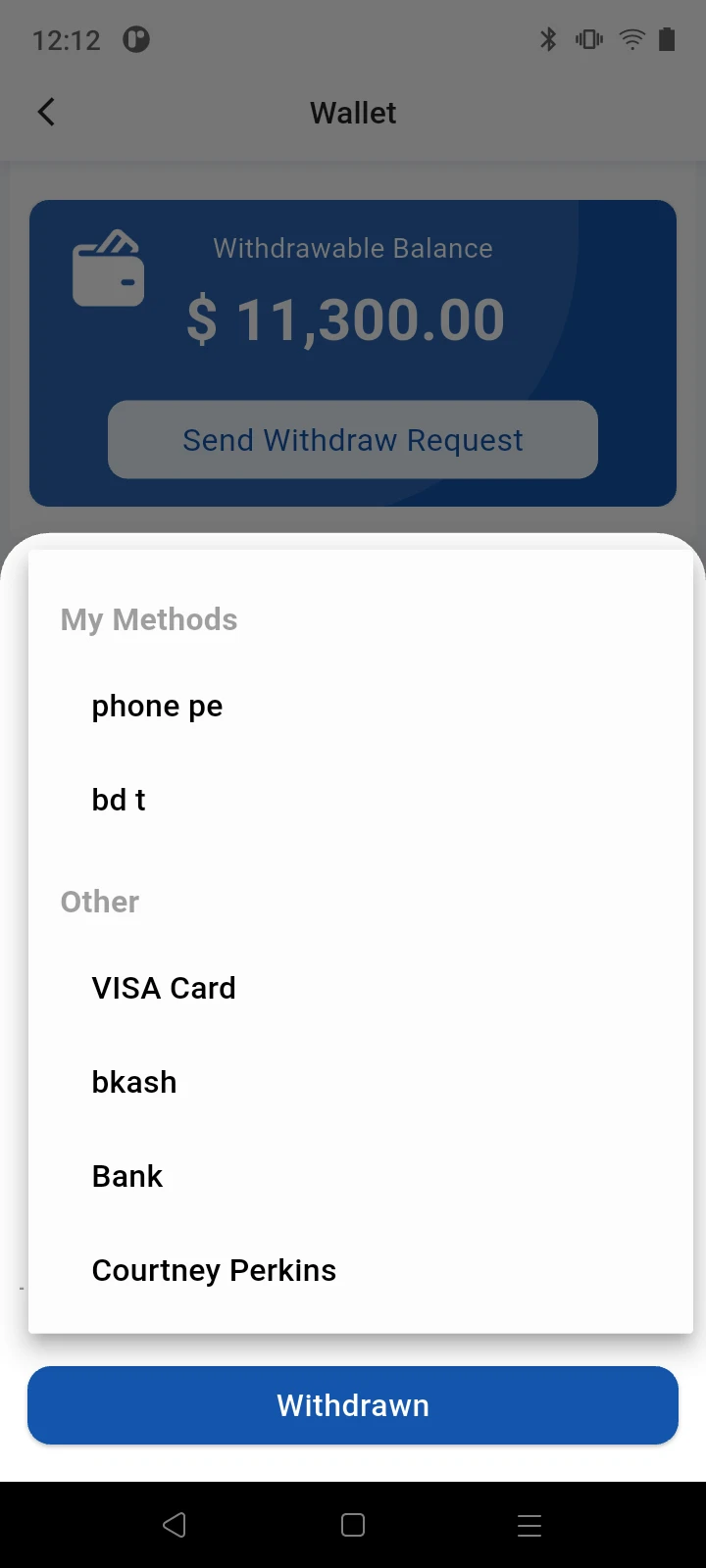This screenshot has width=706, height=1568.
Task: Go back from the Wallet screen
Action: point(46,113)
